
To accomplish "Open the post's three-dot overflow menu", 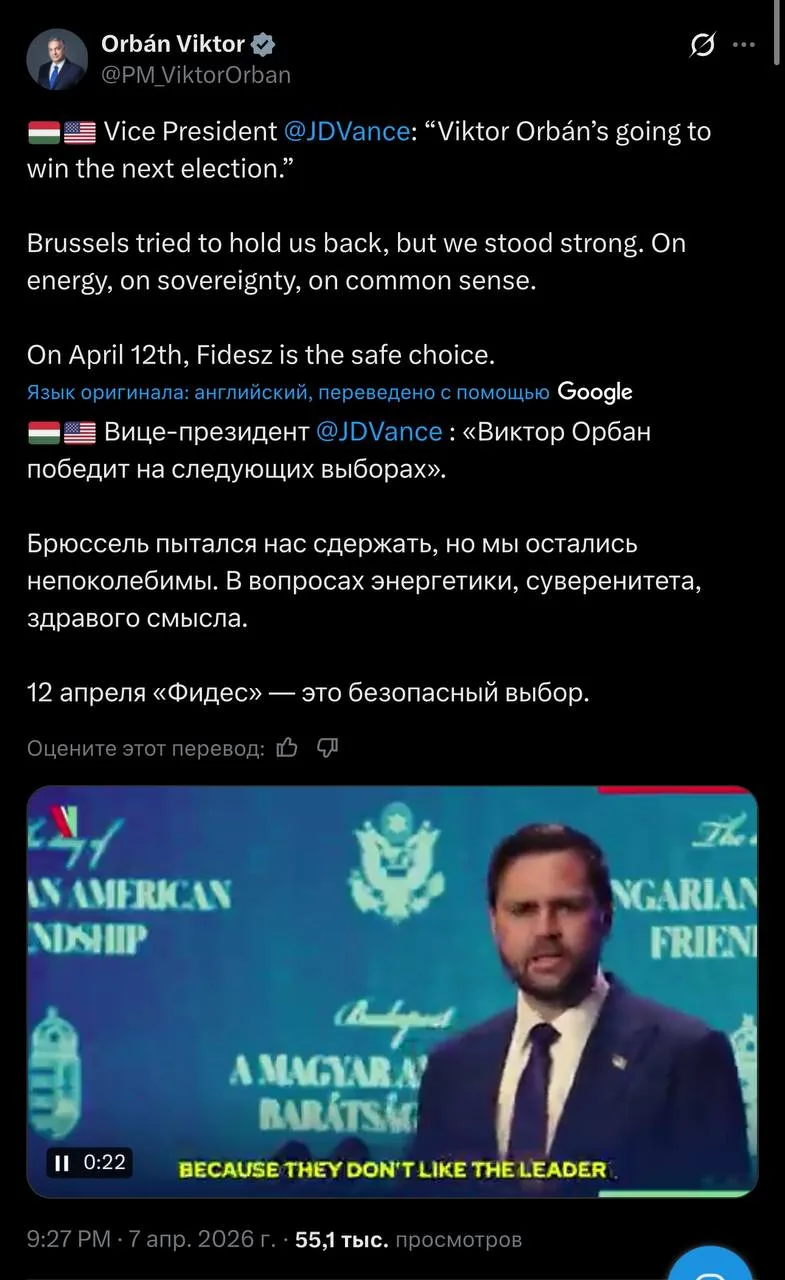I will pyautogui.click(x=744, y=45).
